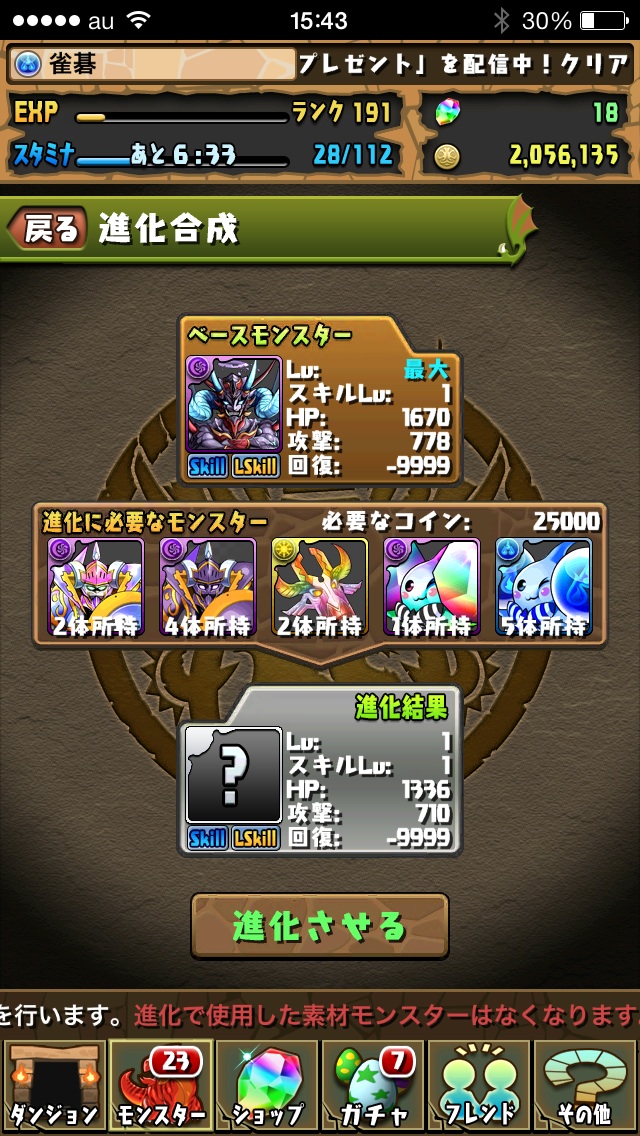Screen dimensions: 640x1136
Task: Tap the unknown evolution result portrait
Action: (234, 775)
